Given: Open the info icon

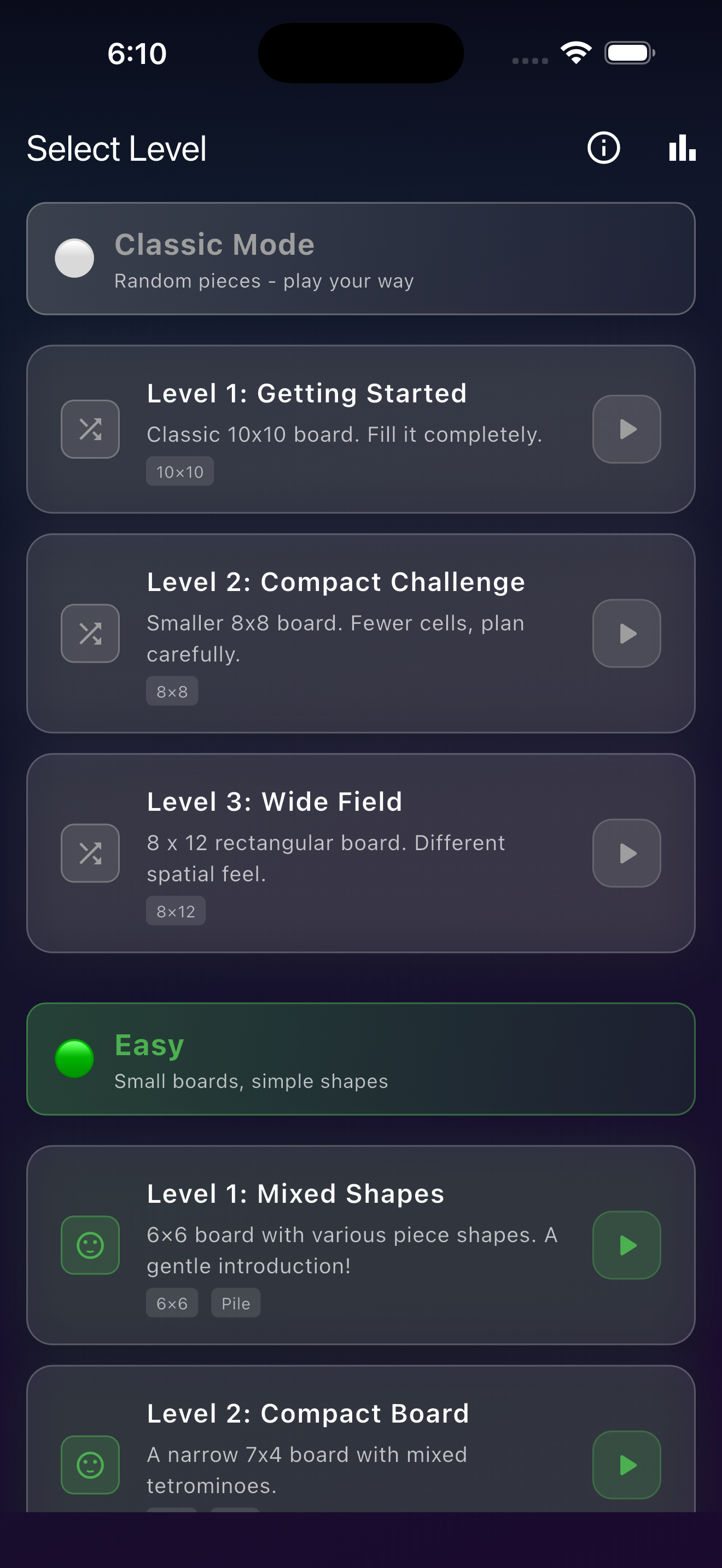Looking at the screenshot, I should click(603, 148).
